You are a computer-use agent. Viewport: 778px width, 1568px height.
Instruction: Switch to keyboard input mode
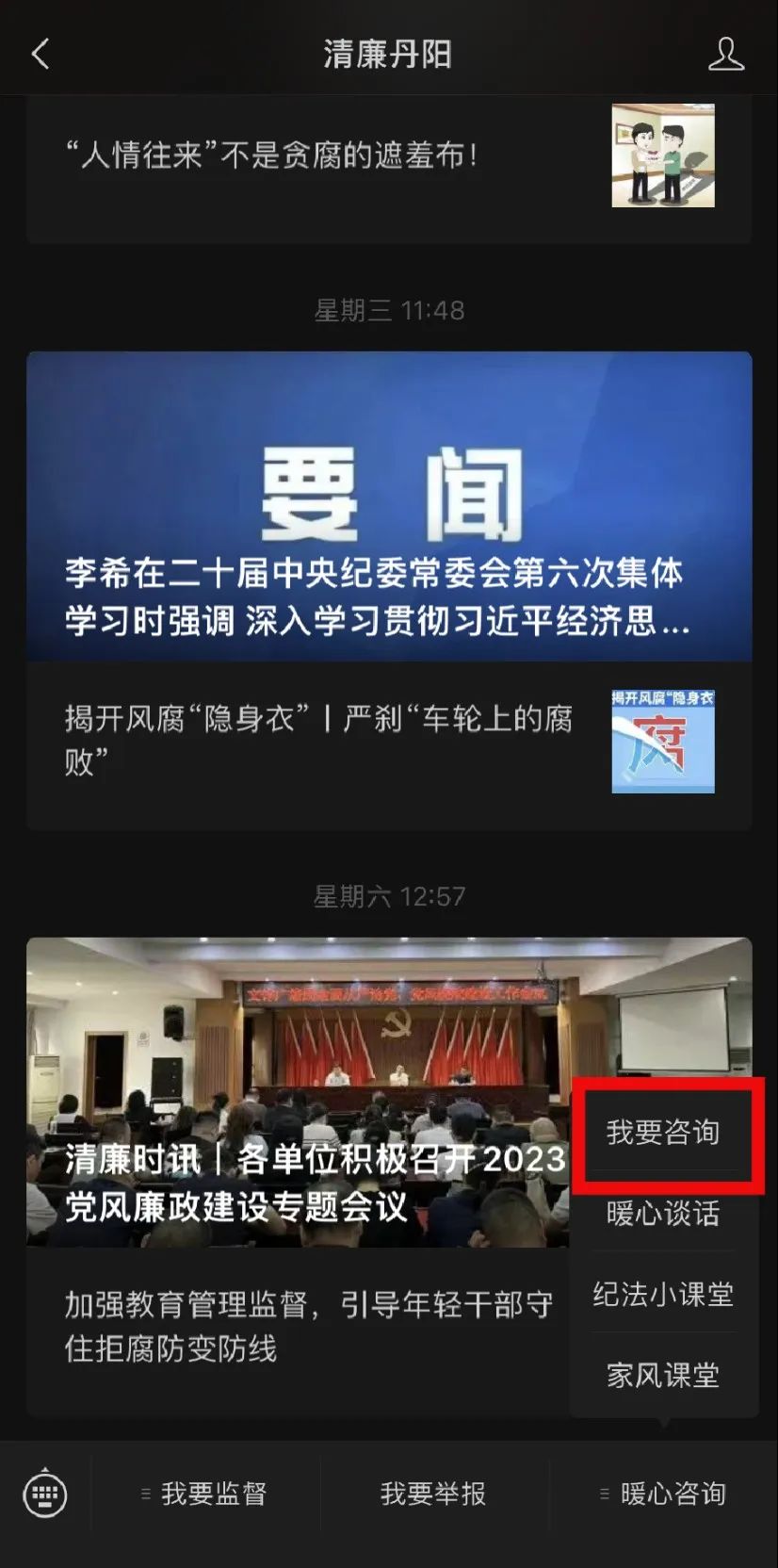[44, 1494]
